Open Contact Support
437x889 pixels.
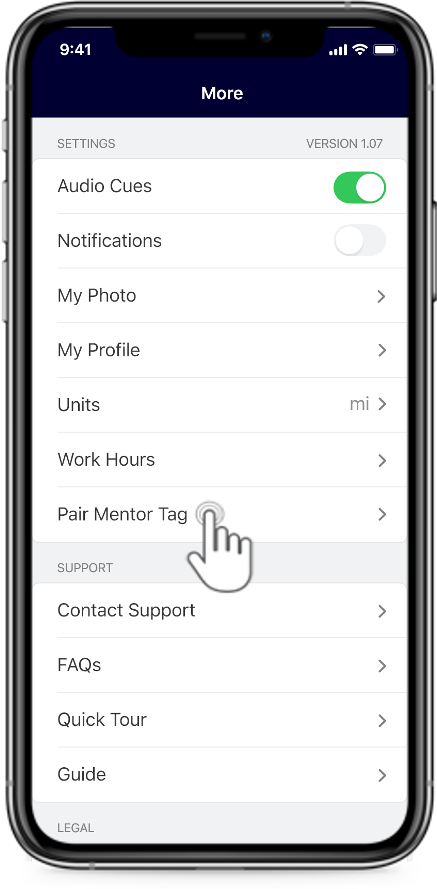point(220,611)
